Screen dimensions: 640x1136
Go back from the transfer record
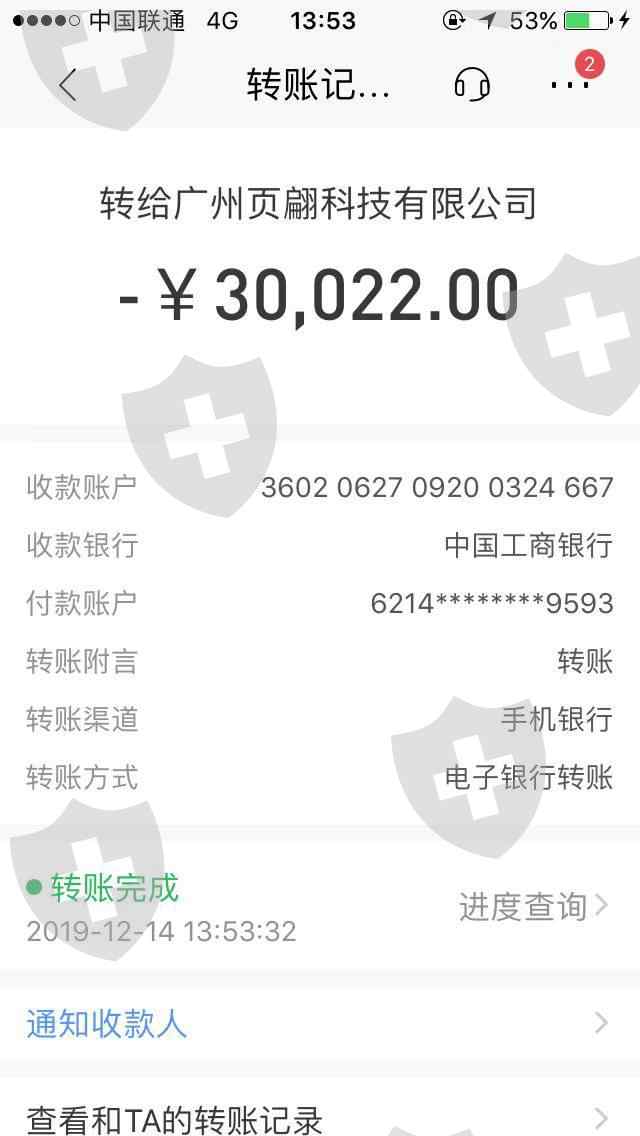click(x=67, y=85)
